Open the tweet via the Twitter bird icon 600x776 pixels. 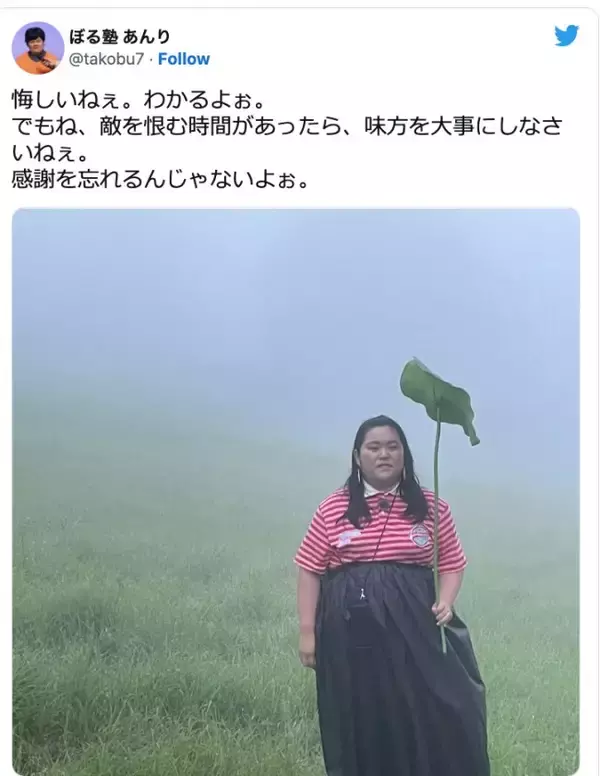point(566,36)
